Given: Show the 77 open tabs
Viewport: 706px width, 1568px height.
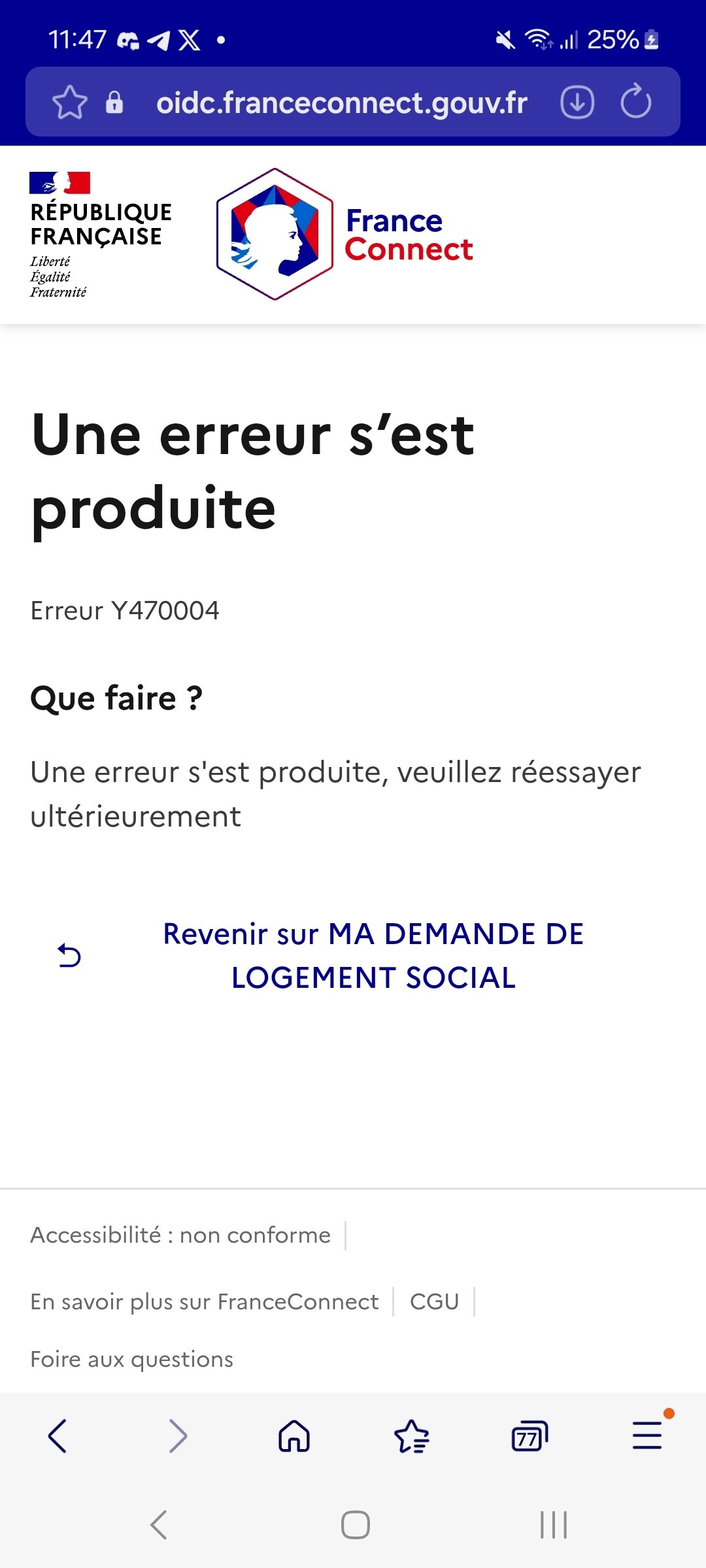Looking at the screenshot, I should pos(529,1436).
